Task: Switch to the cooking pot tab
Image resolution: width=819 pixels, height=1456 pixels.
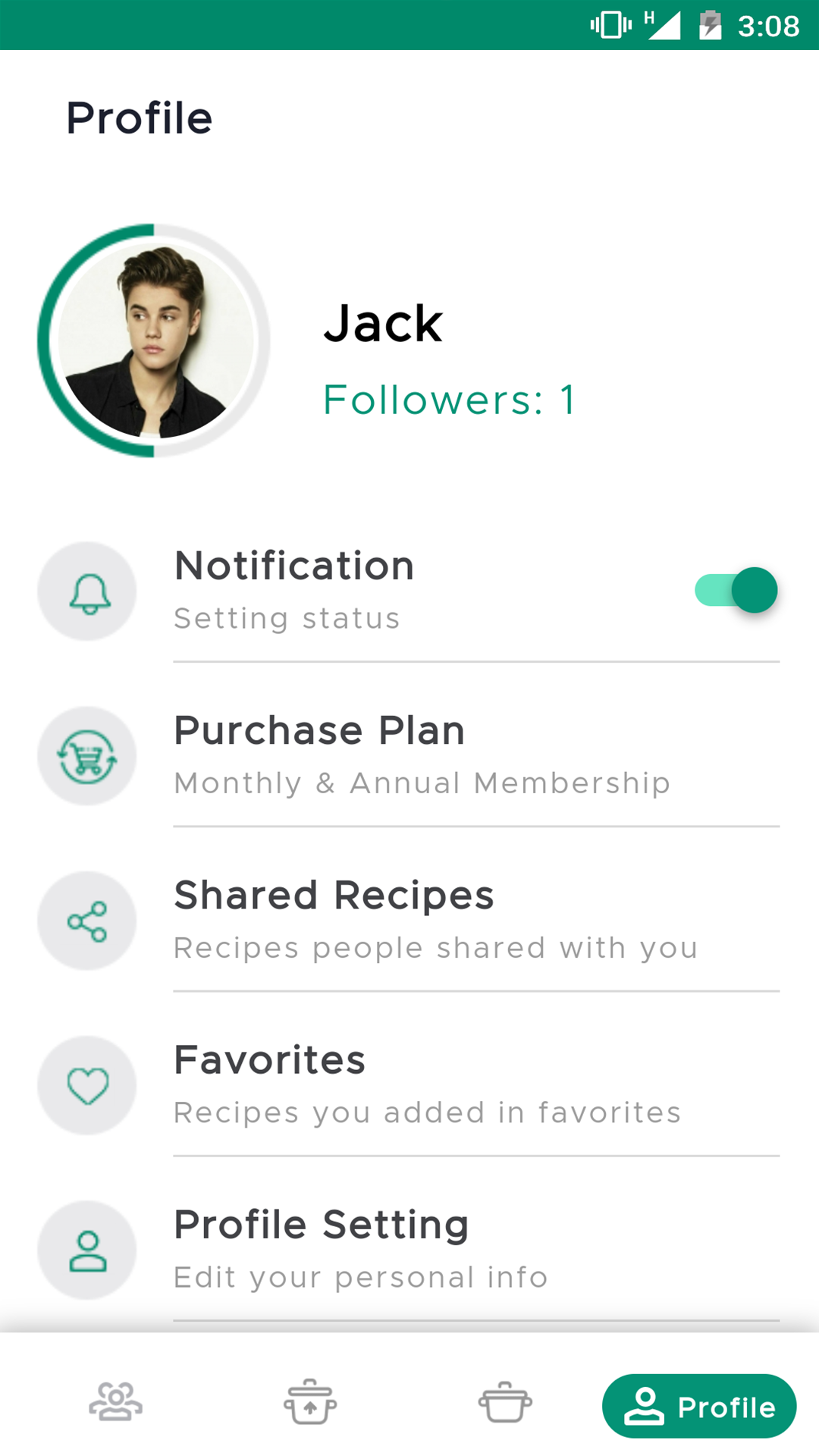Action: tap(505, 1401)
